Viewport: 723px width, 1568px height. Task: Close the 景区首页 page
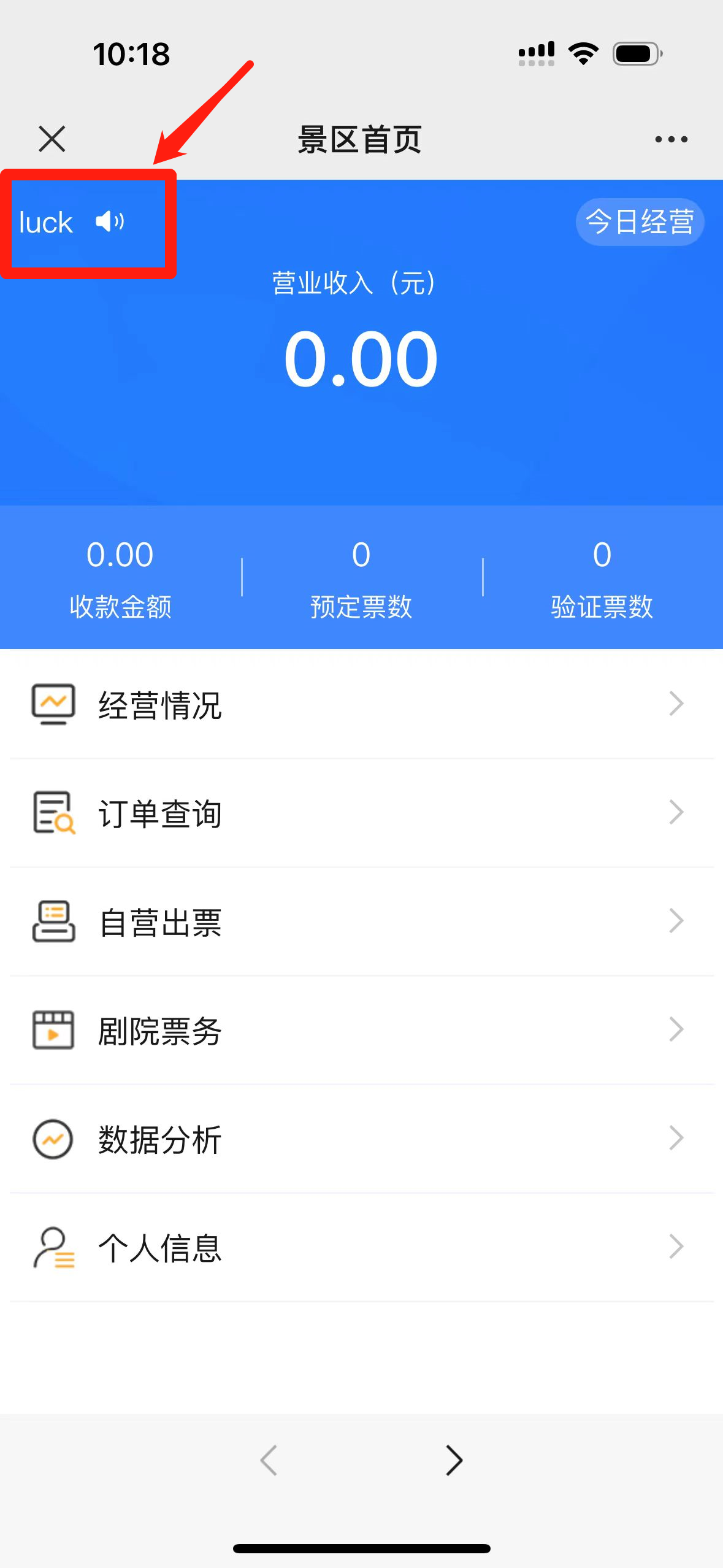coord(52,139)
